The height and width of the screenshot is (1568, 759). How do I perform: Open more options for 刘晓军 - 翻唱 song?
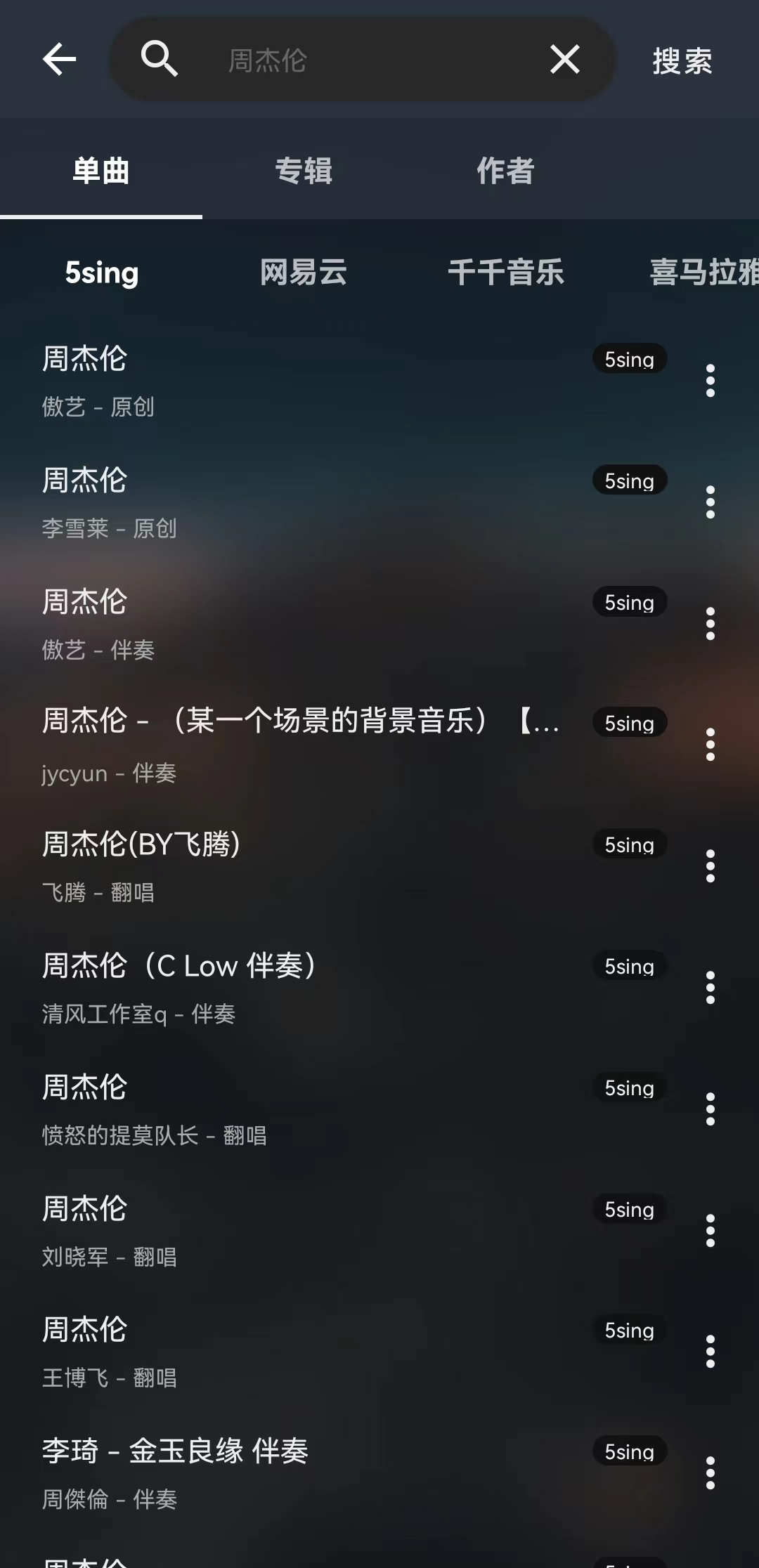point(711,1231)
